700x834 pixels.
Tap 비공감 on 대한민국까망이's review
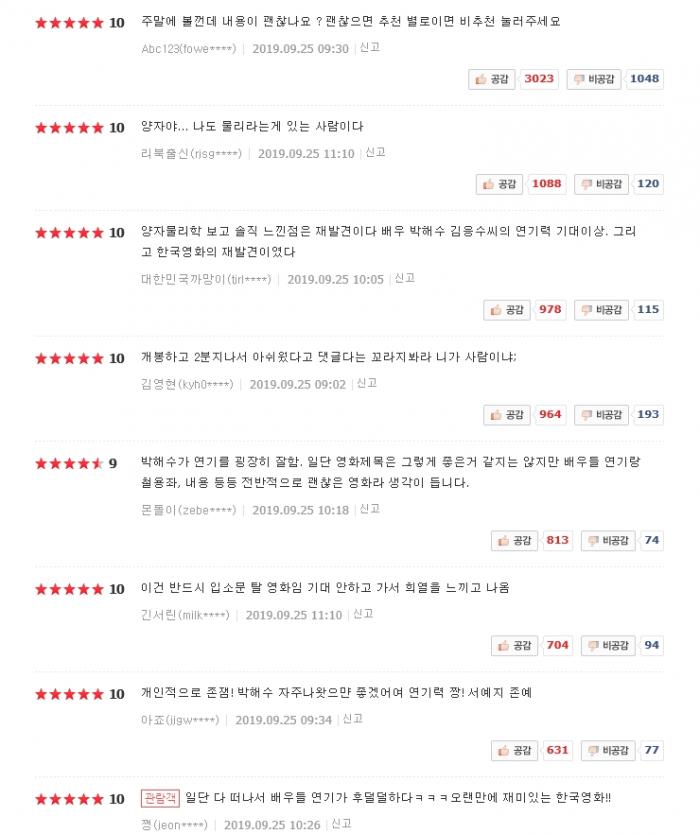(600, 310)
